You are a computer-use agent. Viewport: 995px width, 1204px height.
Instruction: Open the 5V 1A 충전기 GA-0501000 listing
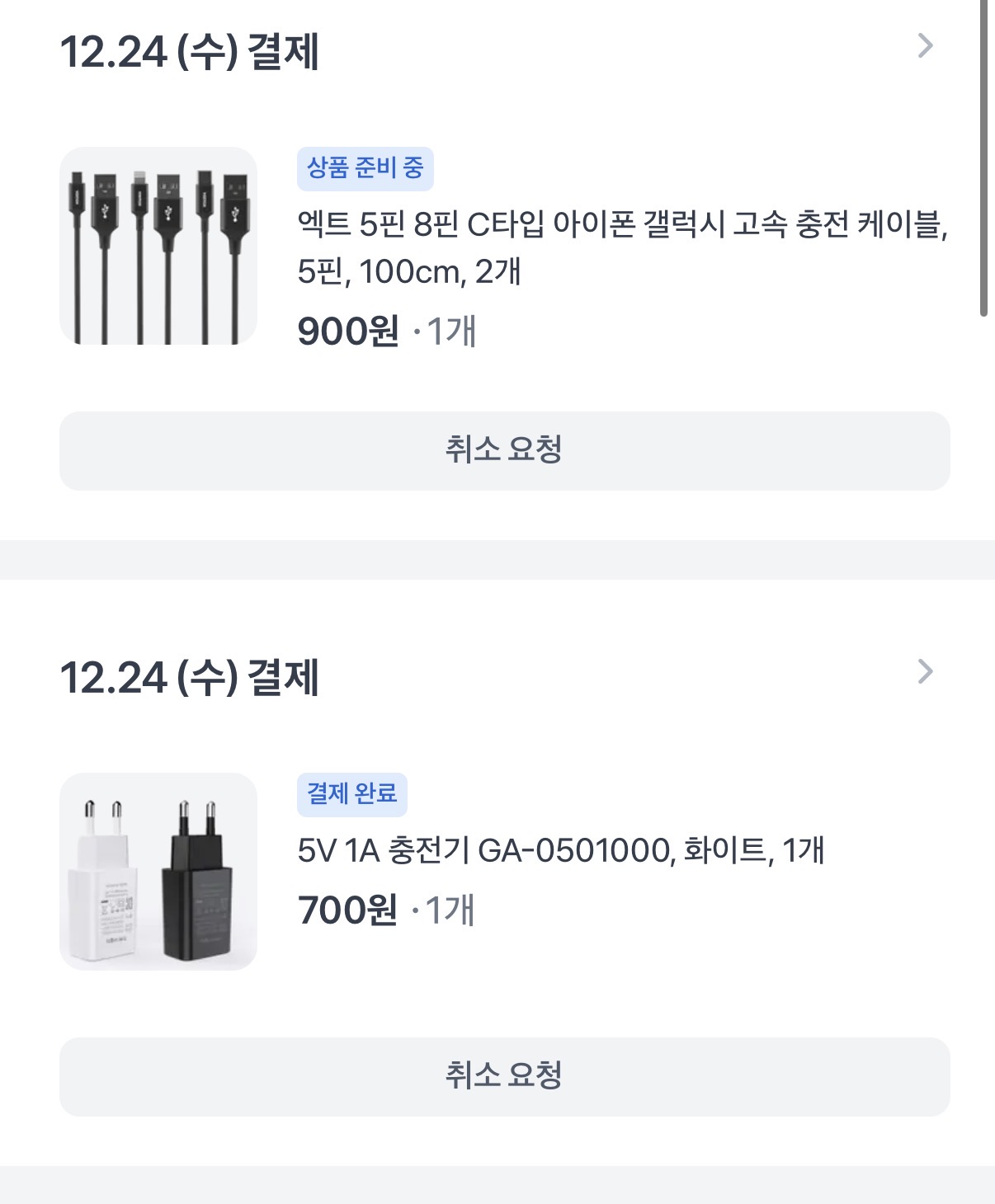[x=561, y=850]
